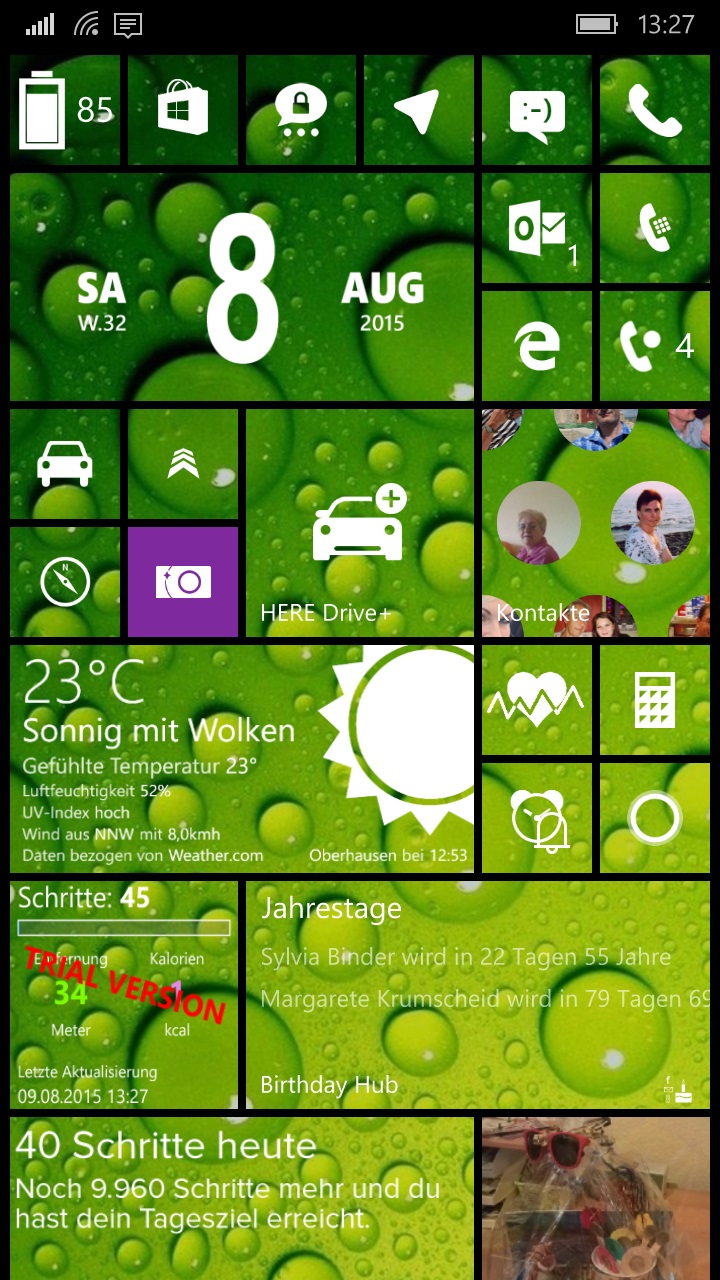Open the Messaging smiley tile
Screen dimensions: 720x1280
(x=537, y=110)
